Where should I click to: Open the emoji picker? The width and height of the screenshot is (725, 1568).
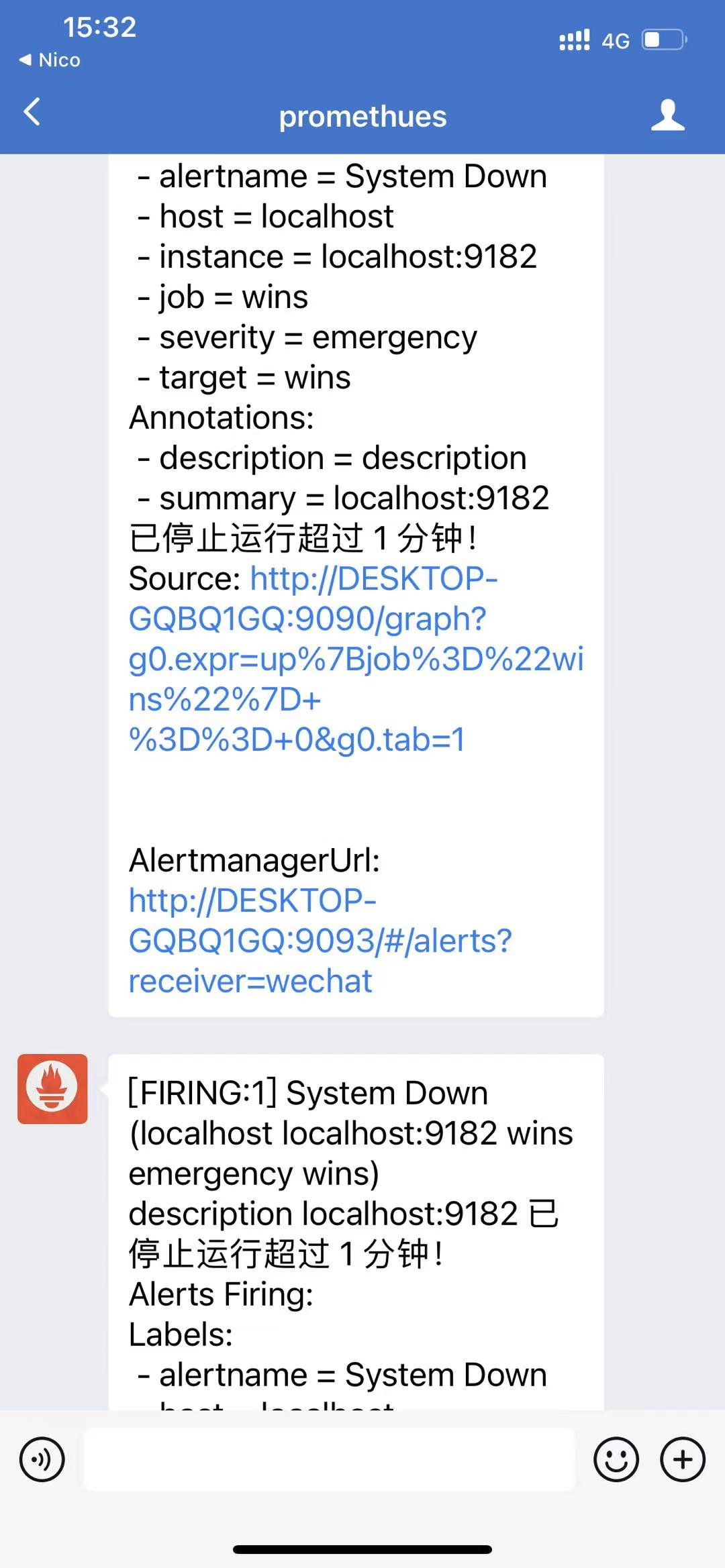pos(616,1459)
